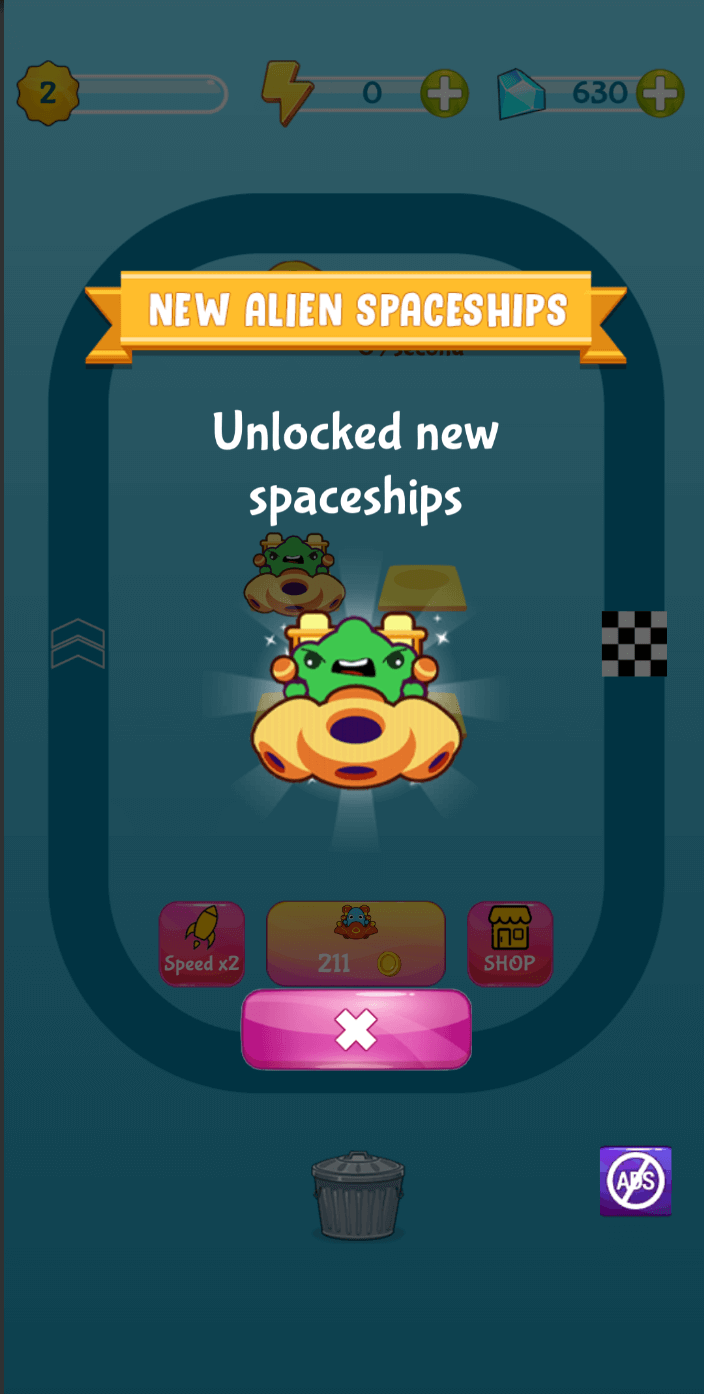Dismiss the new spaceships popup
This screenshot has height=1394, width=704.
point(356,1029)
